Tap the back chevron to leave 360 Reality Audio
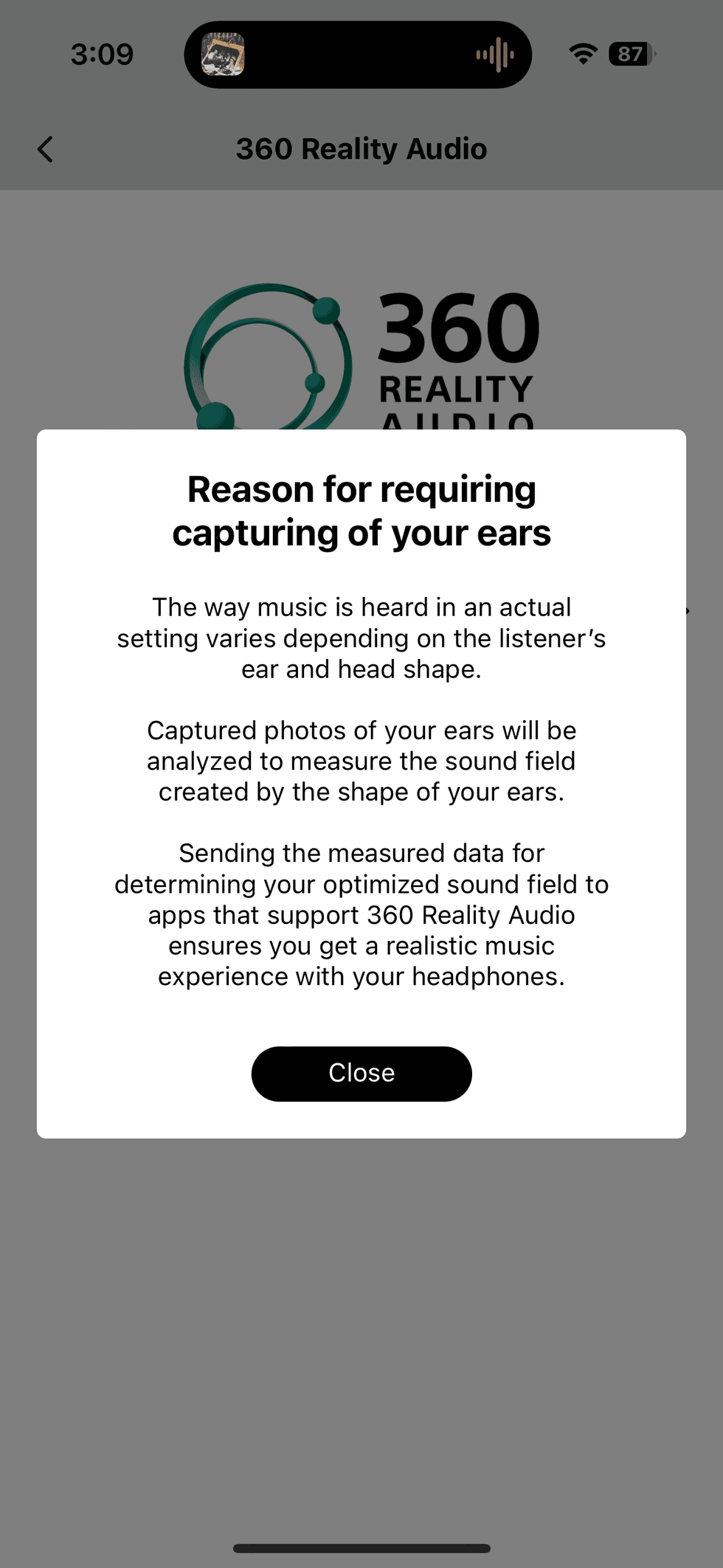 tap(45, 148)
